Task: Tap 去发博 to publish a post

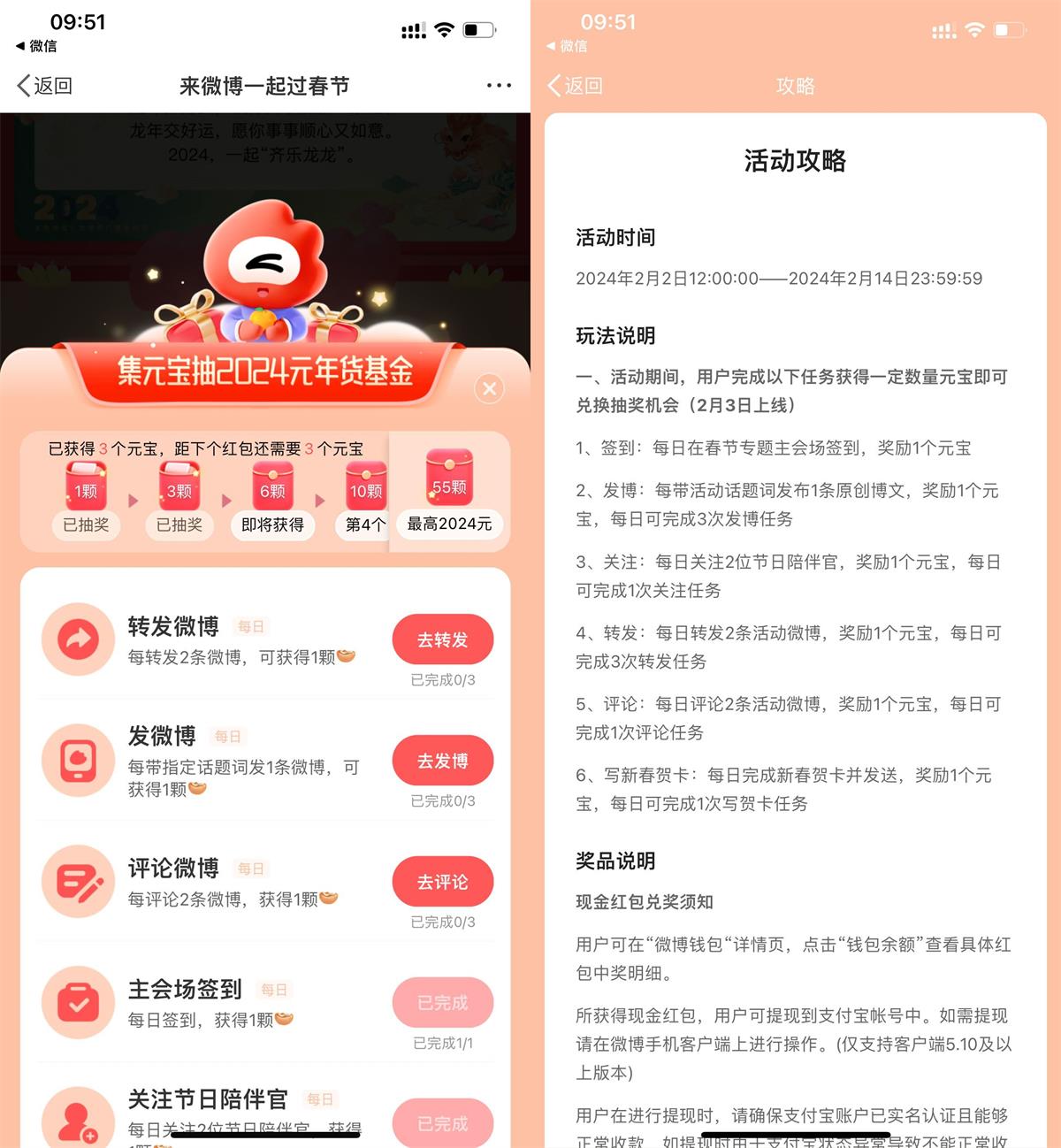Action: click(x=442, y=761)
